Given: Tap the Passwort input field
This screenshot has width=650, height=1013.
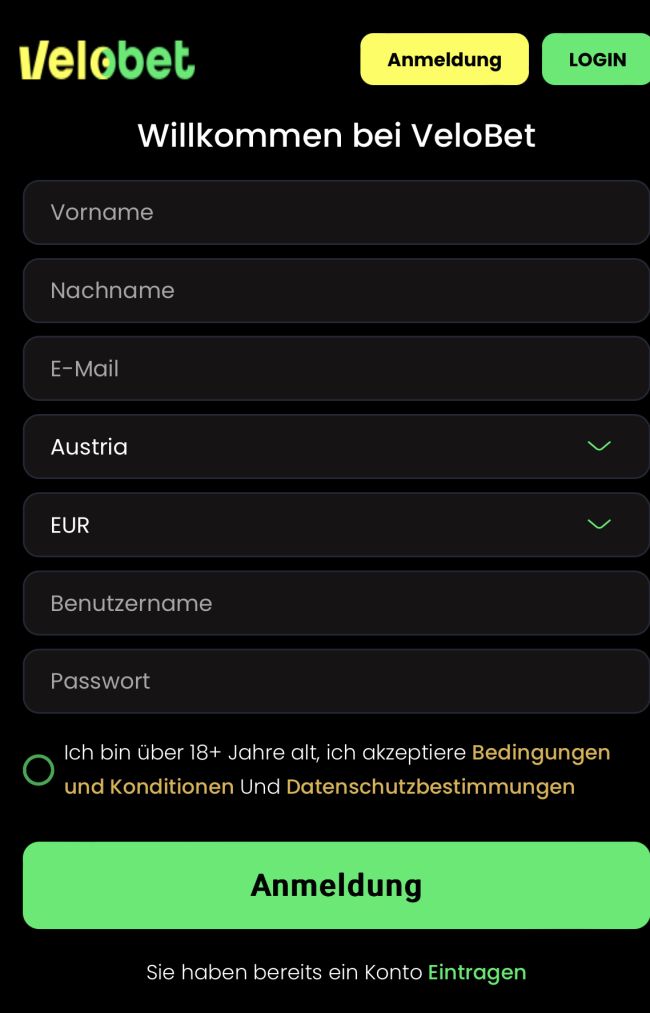Looking at the screenshot, I should 336,681.
